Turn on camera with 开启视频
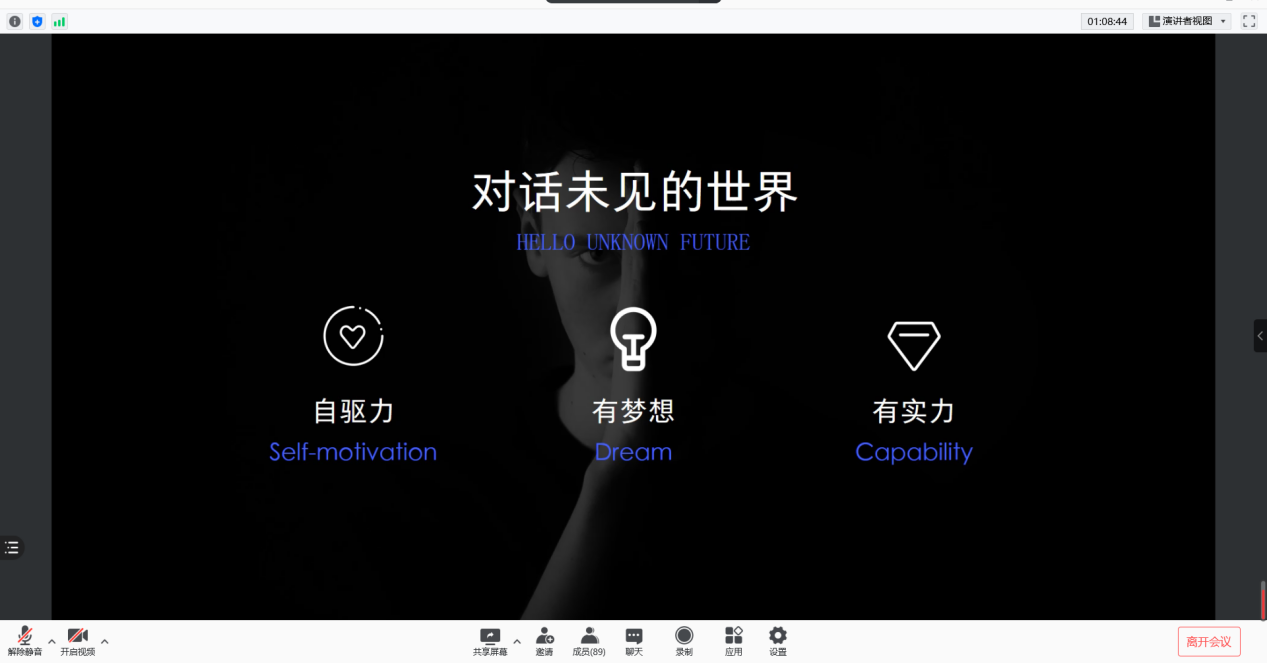Viewport: 1267px width, 663px height. 77,640
